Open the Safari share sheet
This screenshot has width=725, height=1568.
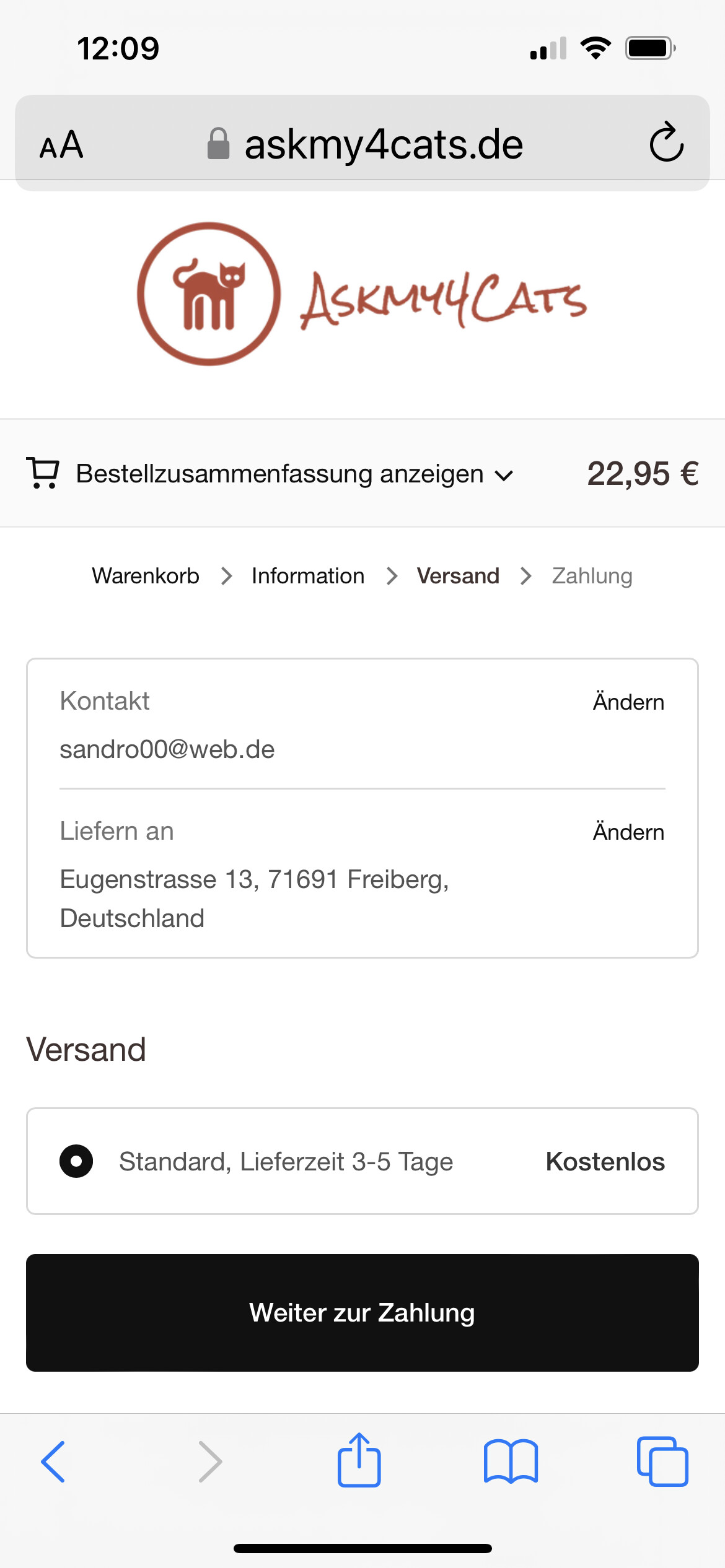coord(359,1460)
